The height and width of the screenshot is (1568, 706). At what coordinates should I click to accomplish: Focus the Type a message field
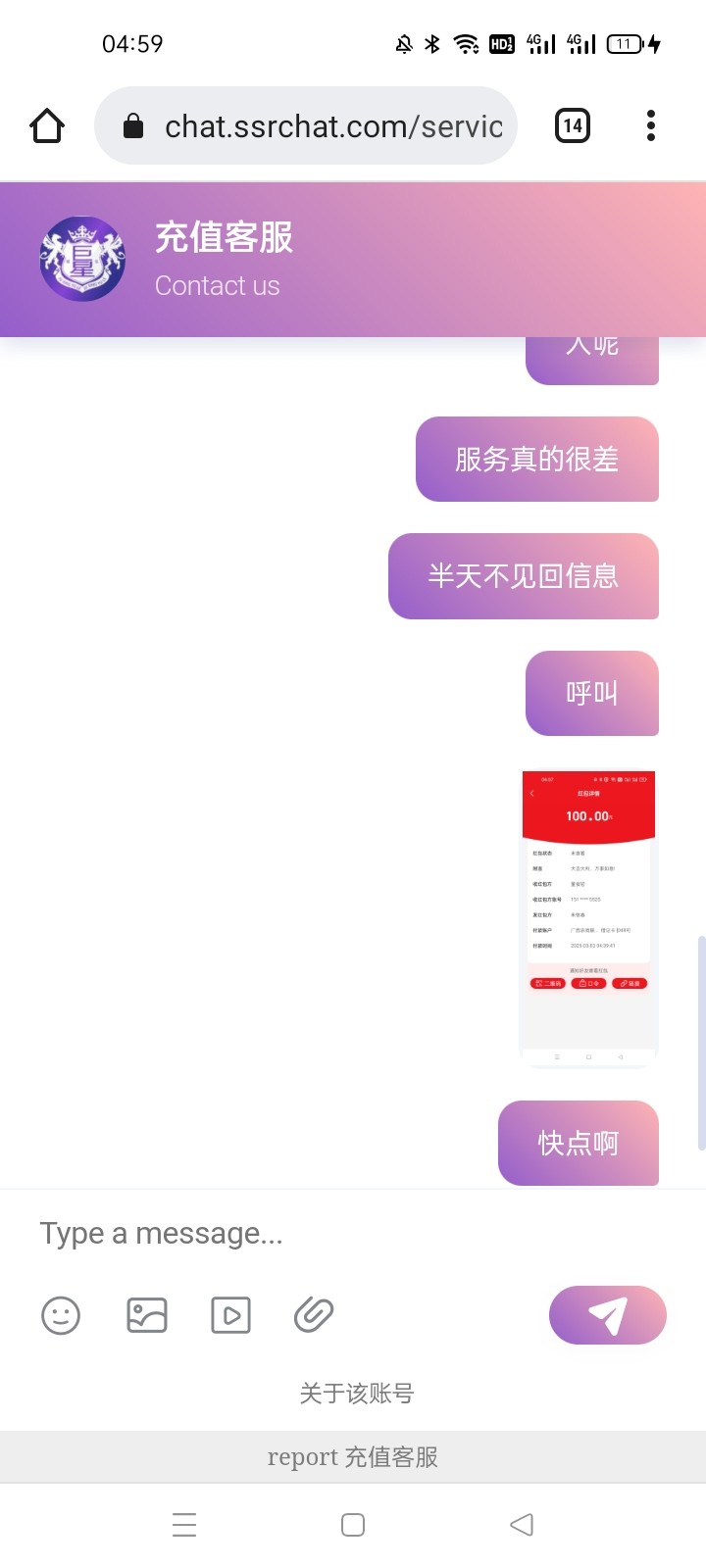[x=294, y=1233]
